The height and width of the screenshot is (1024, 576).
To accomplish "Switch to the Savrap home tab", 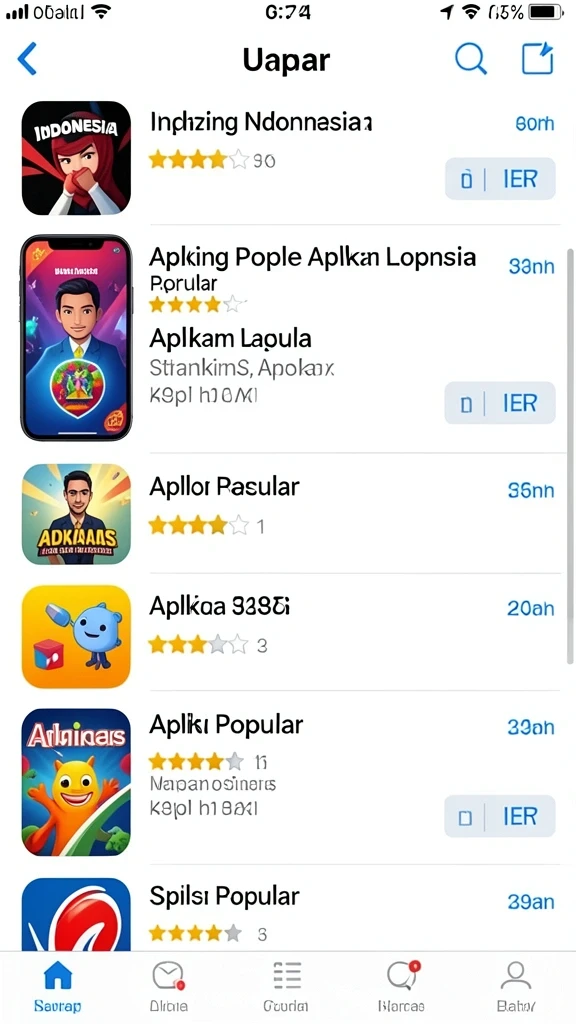I will [57, 987].
